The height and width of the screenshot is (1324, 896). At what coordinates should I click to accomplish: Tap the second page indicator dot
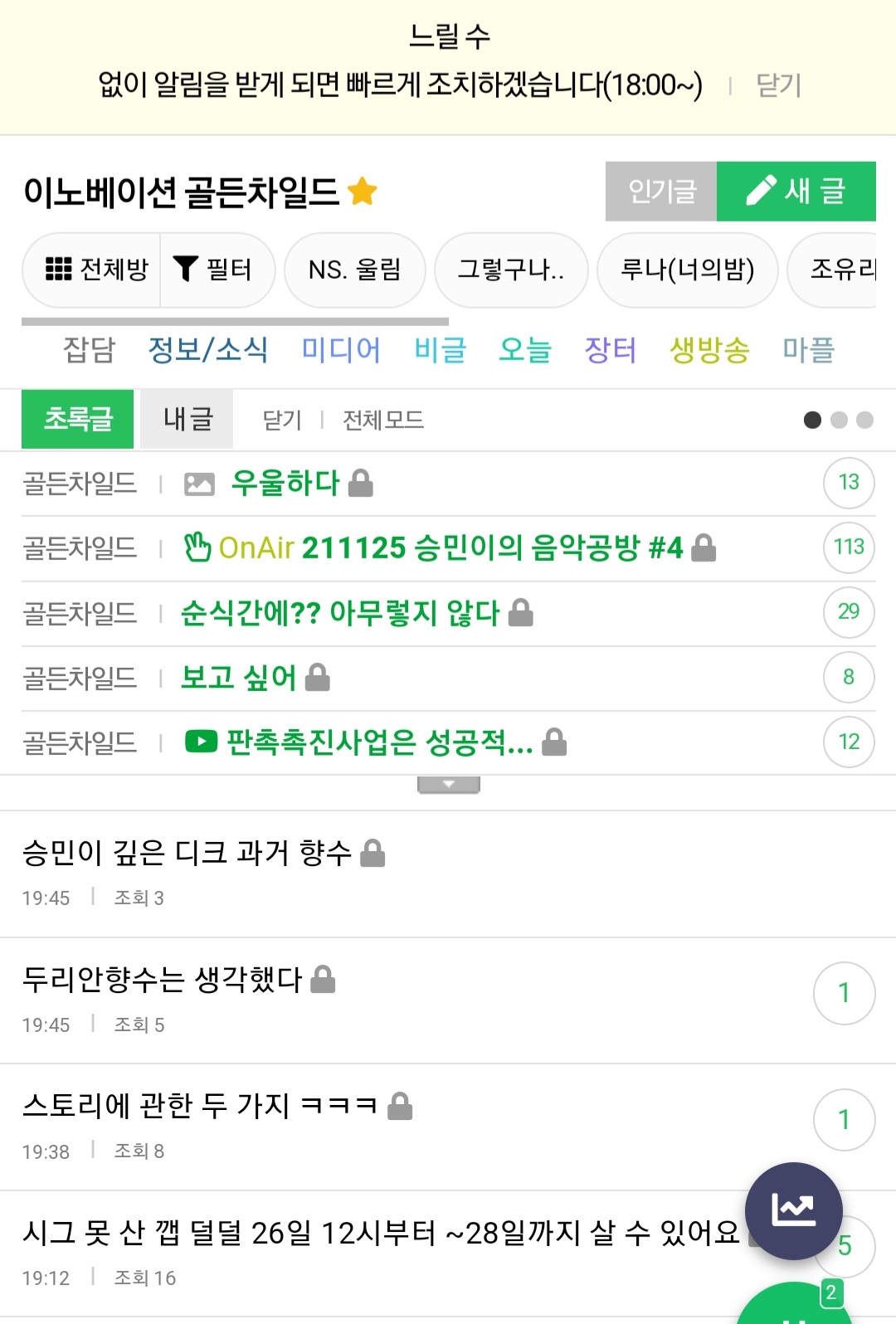(x=839, y=421)
